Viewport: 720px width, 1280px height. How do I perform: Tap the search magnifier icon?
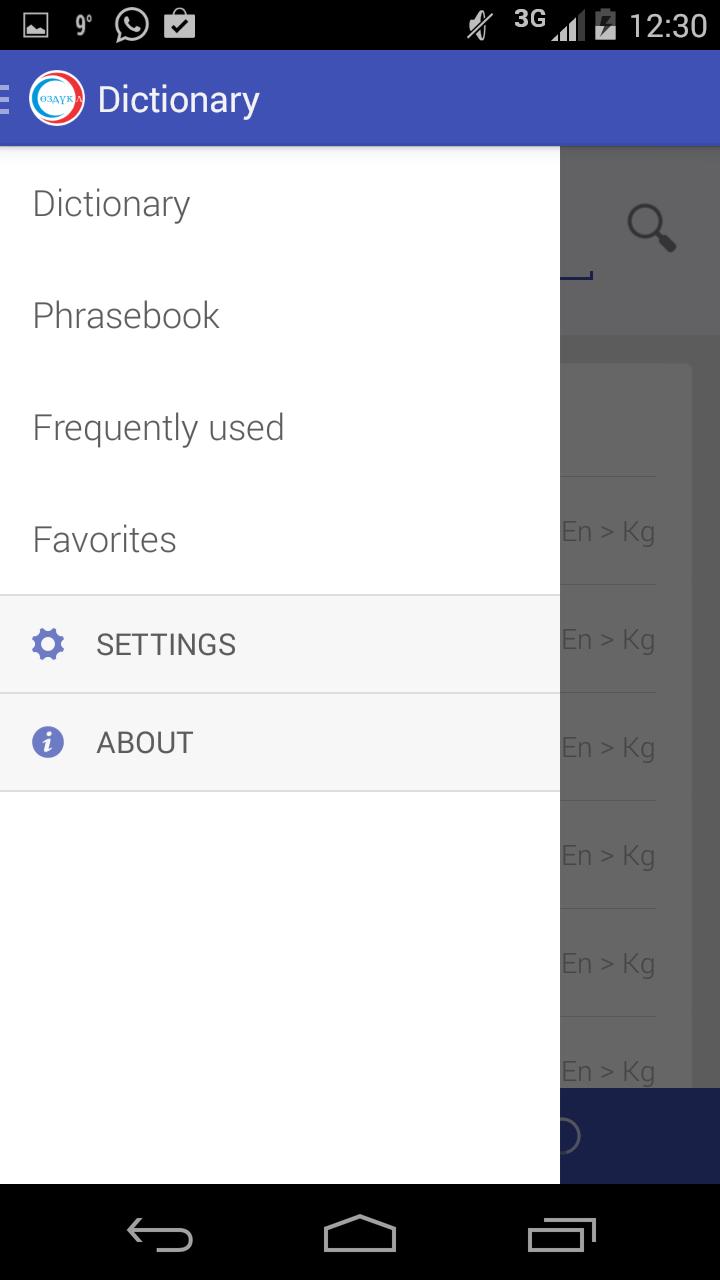tap(651, 229)
